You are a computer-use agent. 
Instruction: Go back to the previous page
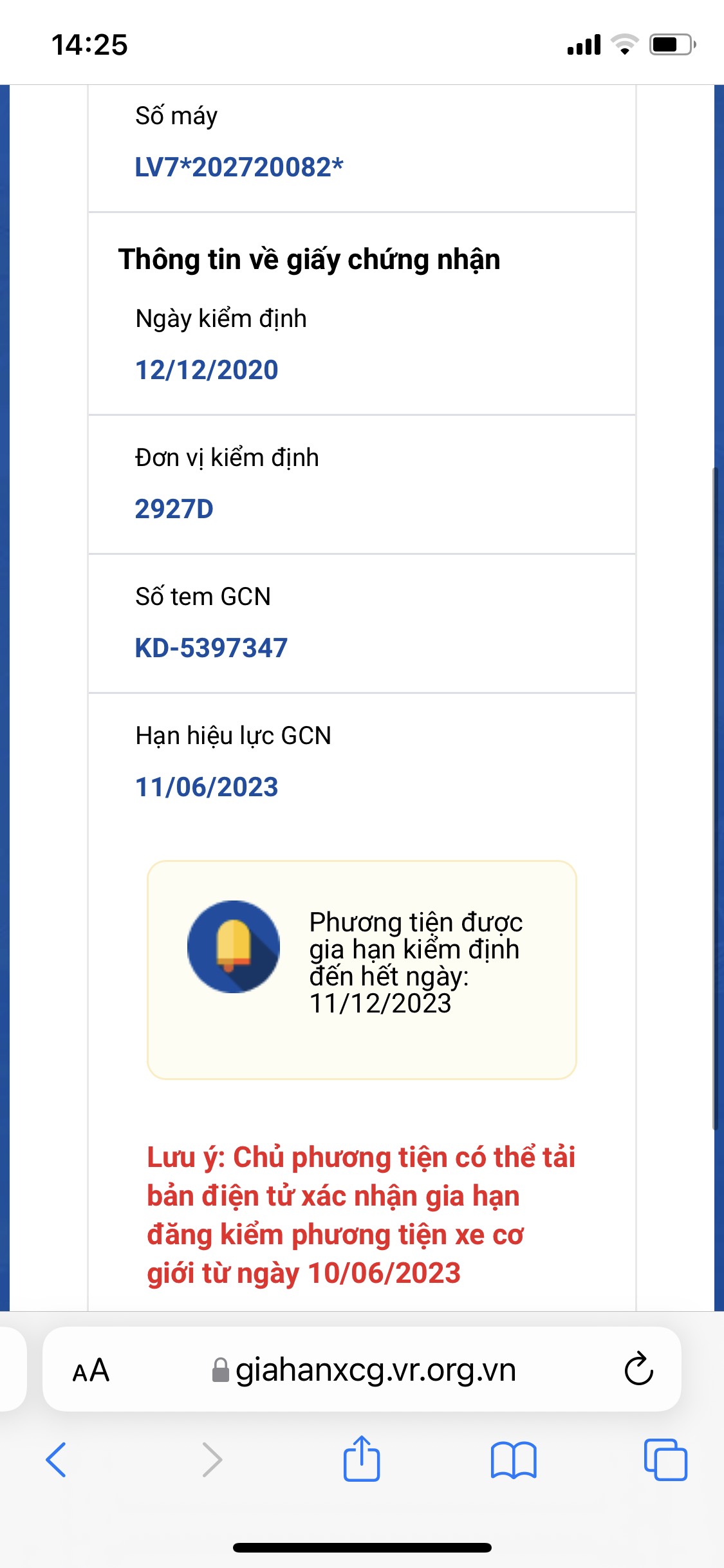(57, 1460)
